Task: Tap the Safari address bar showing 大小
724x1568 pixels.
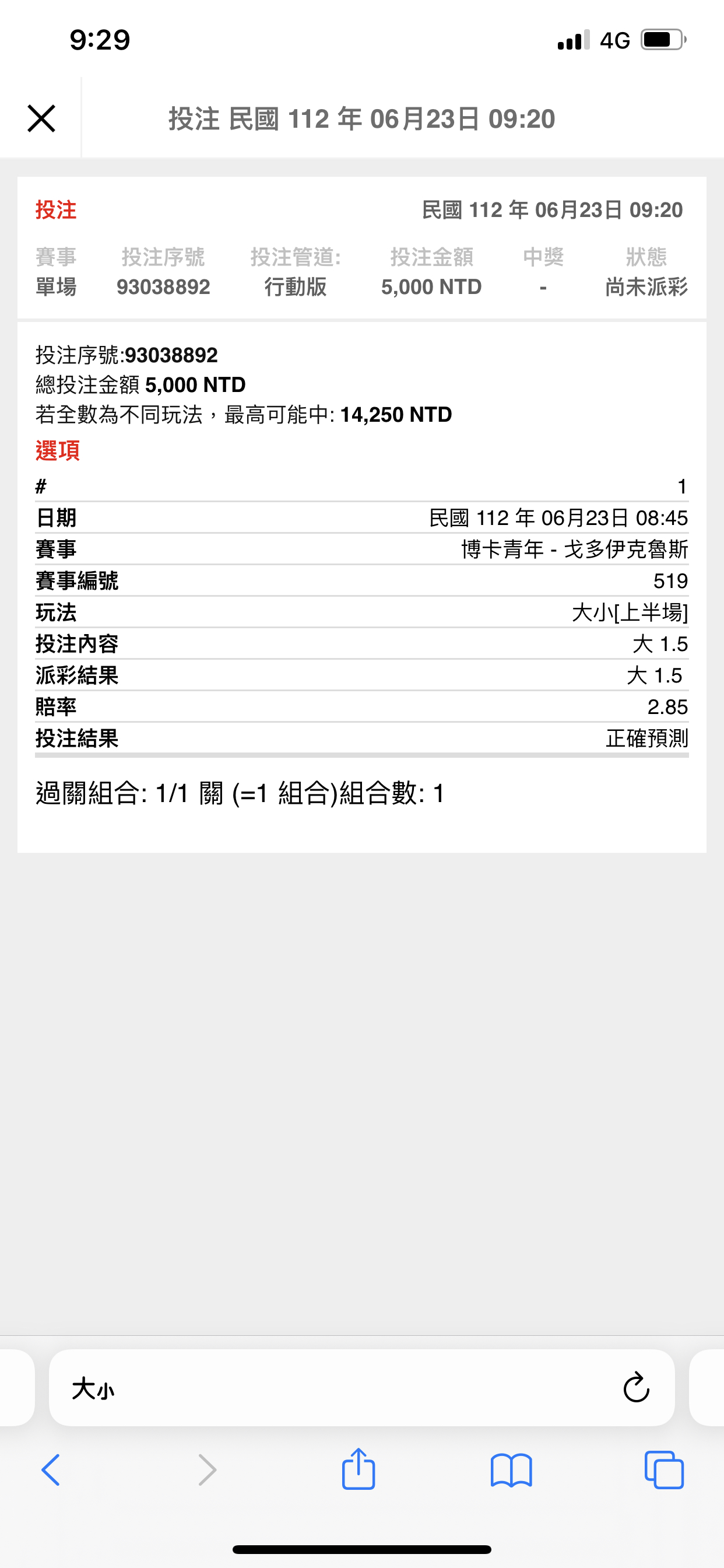Action: tap(361, 1387)
